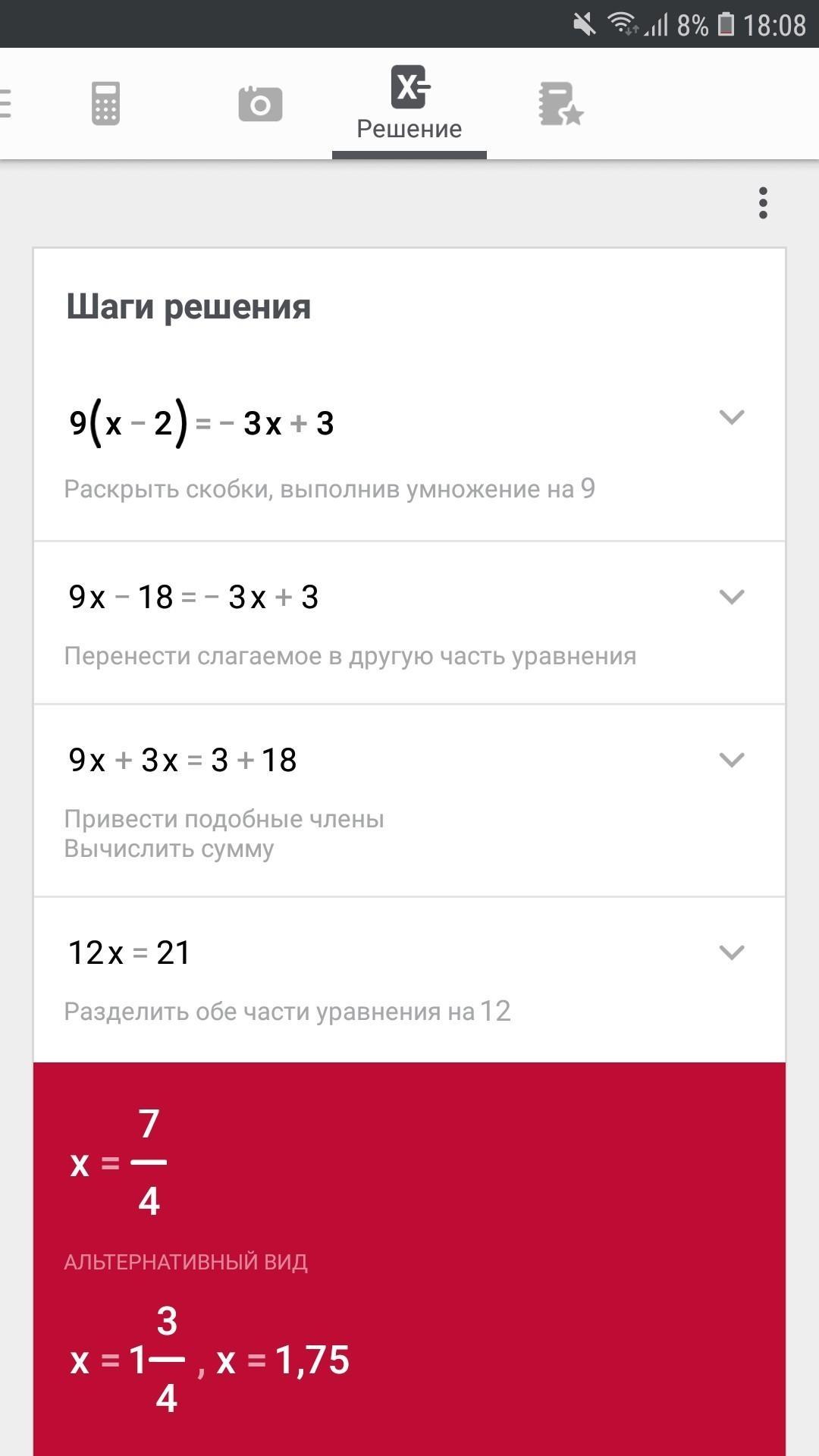Select the Решение tab

pyautogui.click(x=409, y=104)
